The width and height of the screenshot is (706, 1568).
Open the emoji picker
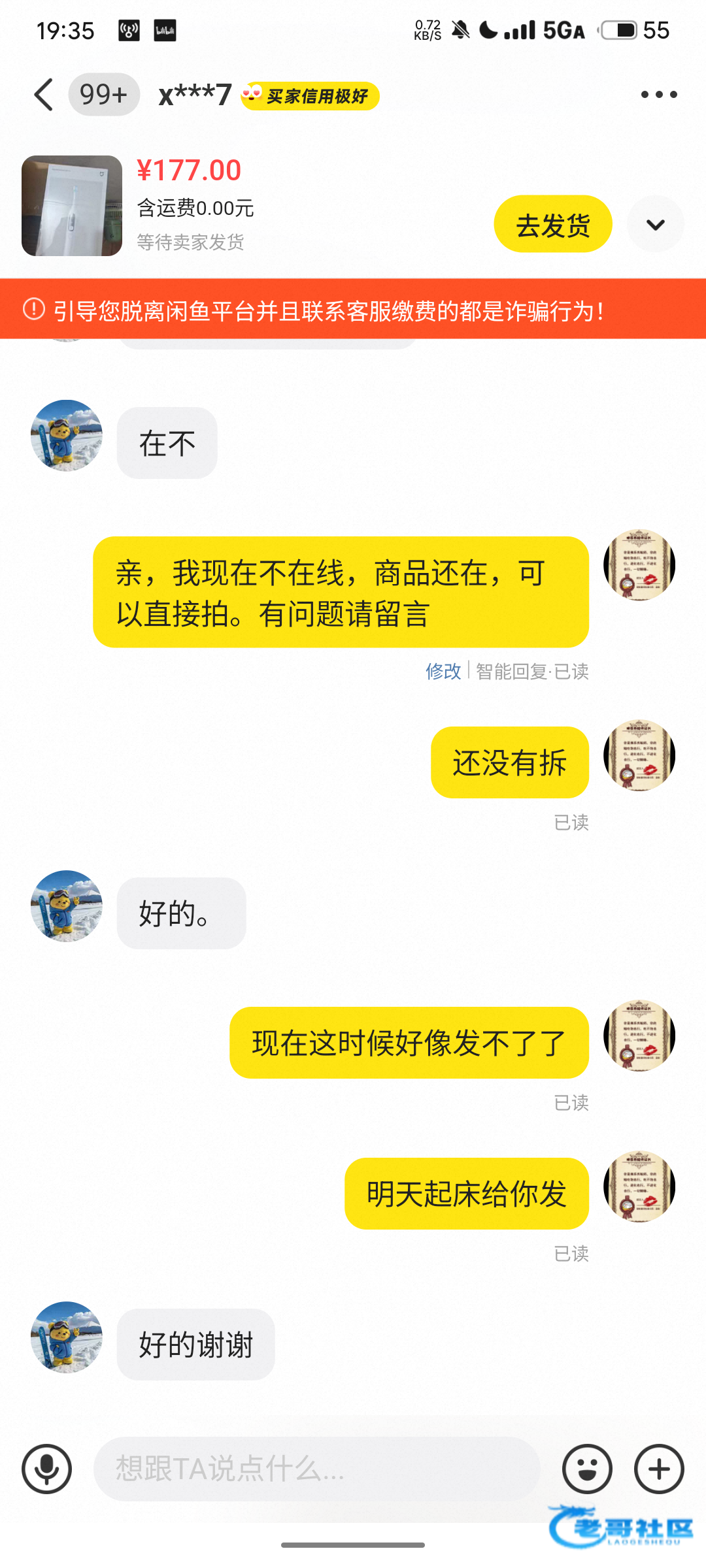point(587,1469)
